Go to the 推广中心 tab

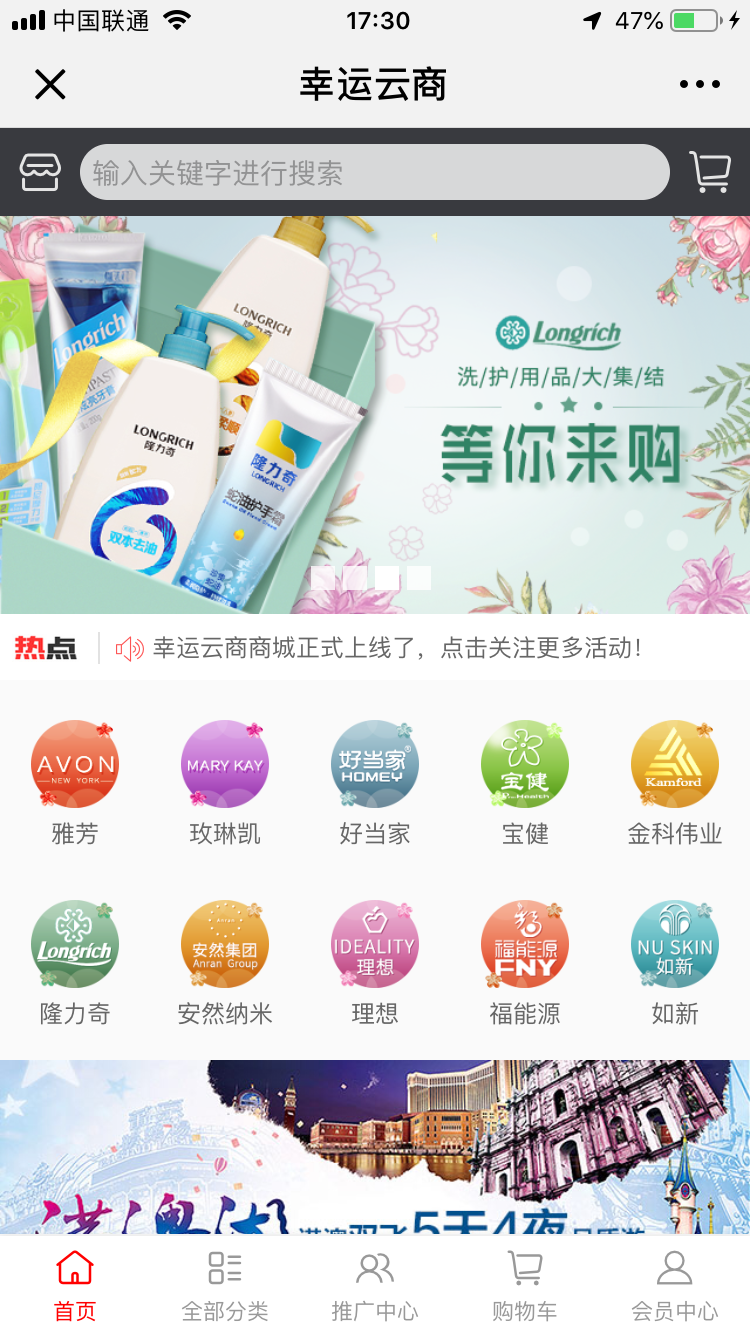coord(375,1286)
